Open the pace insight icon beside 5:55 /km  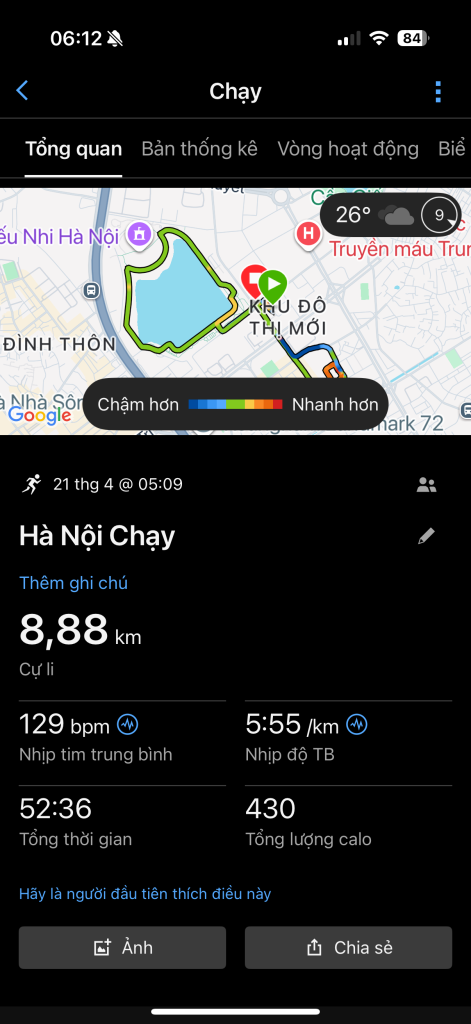coord(357,724)
